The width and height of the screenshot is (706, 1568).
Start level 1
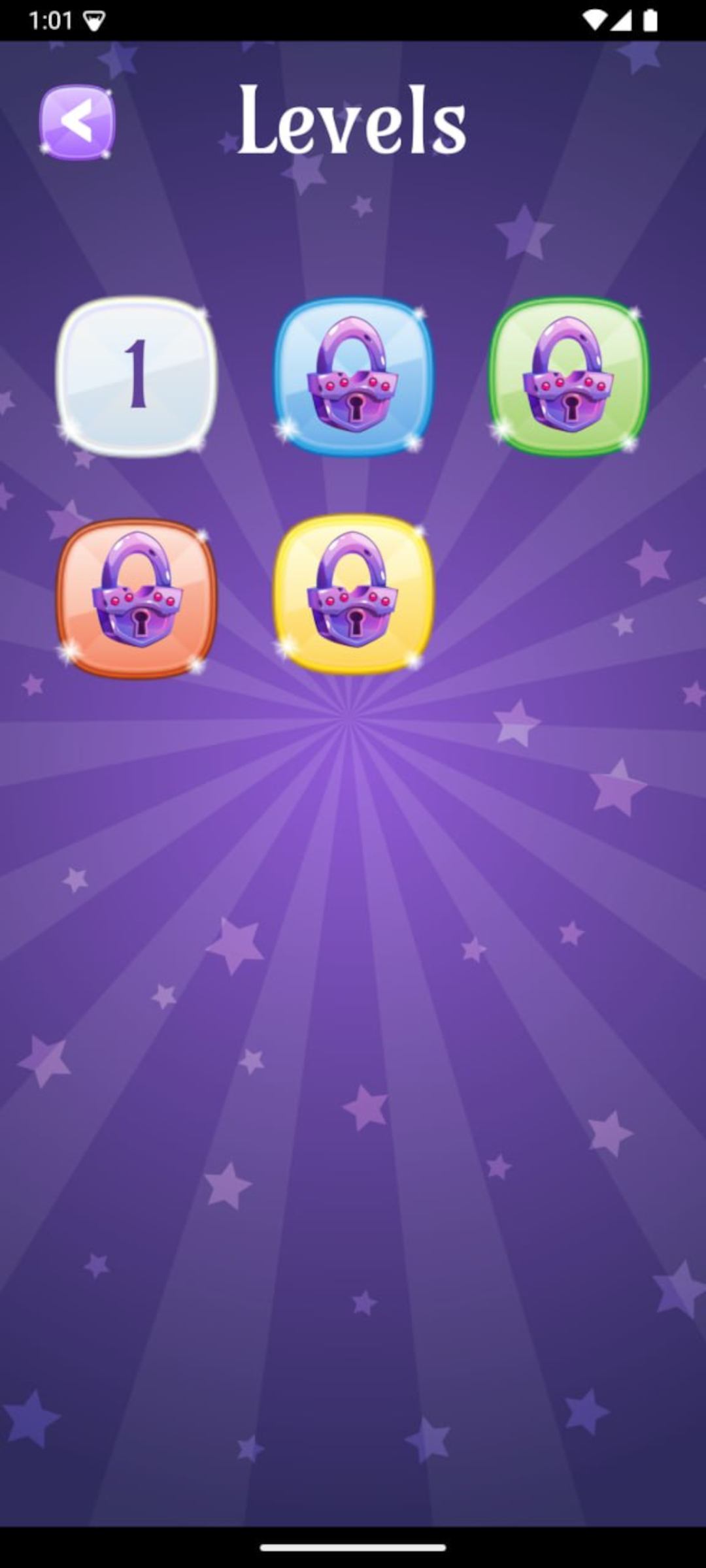(x=137, y=377)
